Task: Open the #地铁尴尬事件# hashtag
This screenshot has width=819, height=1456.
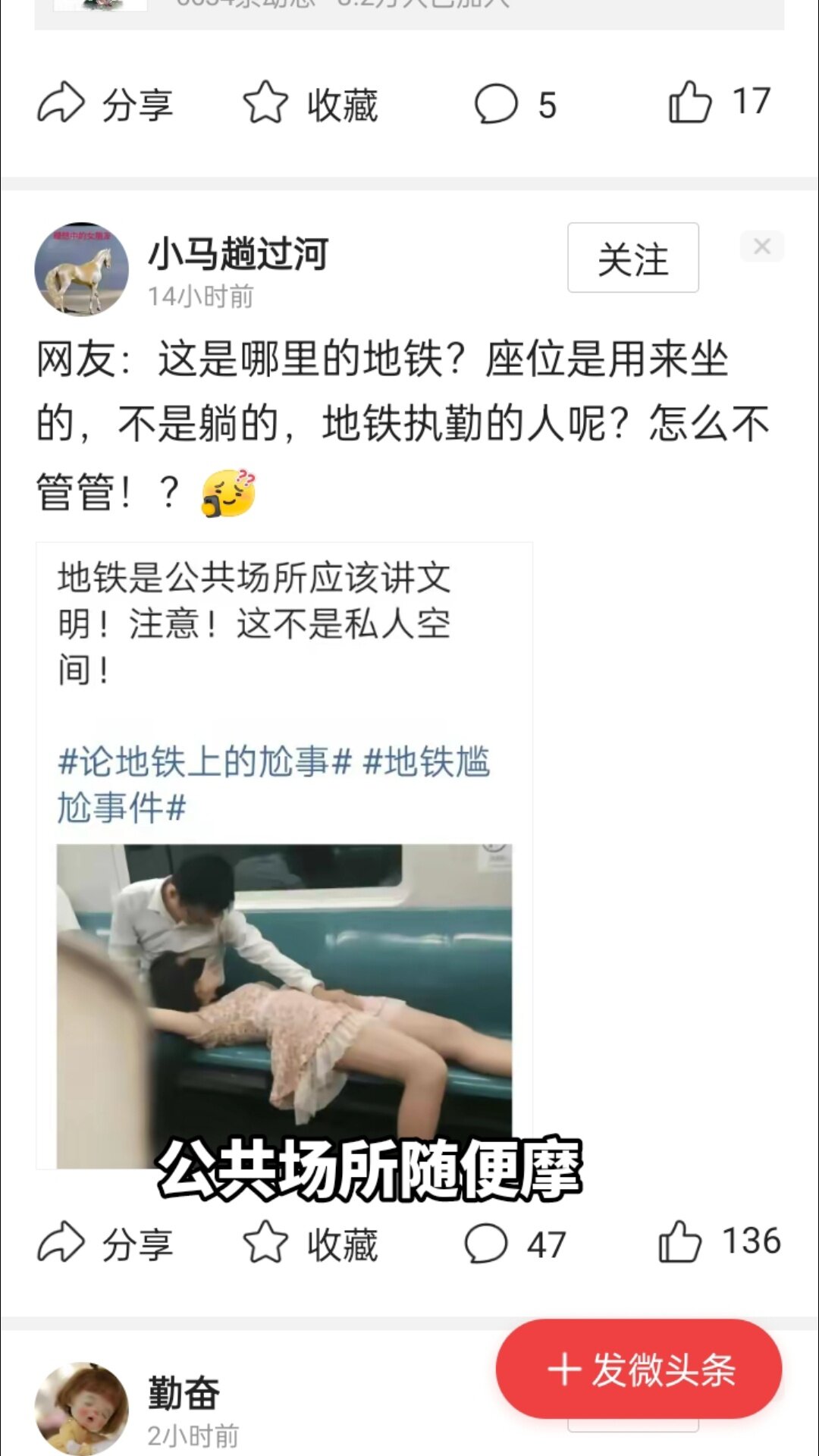Action: coord(274,784)
